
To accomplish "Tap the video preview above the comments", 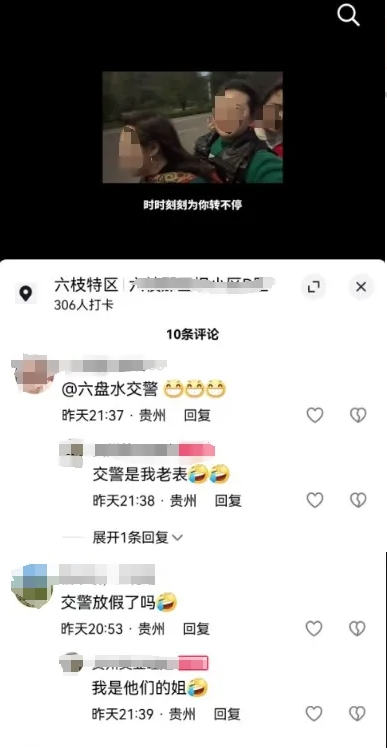I will point(193,127).
